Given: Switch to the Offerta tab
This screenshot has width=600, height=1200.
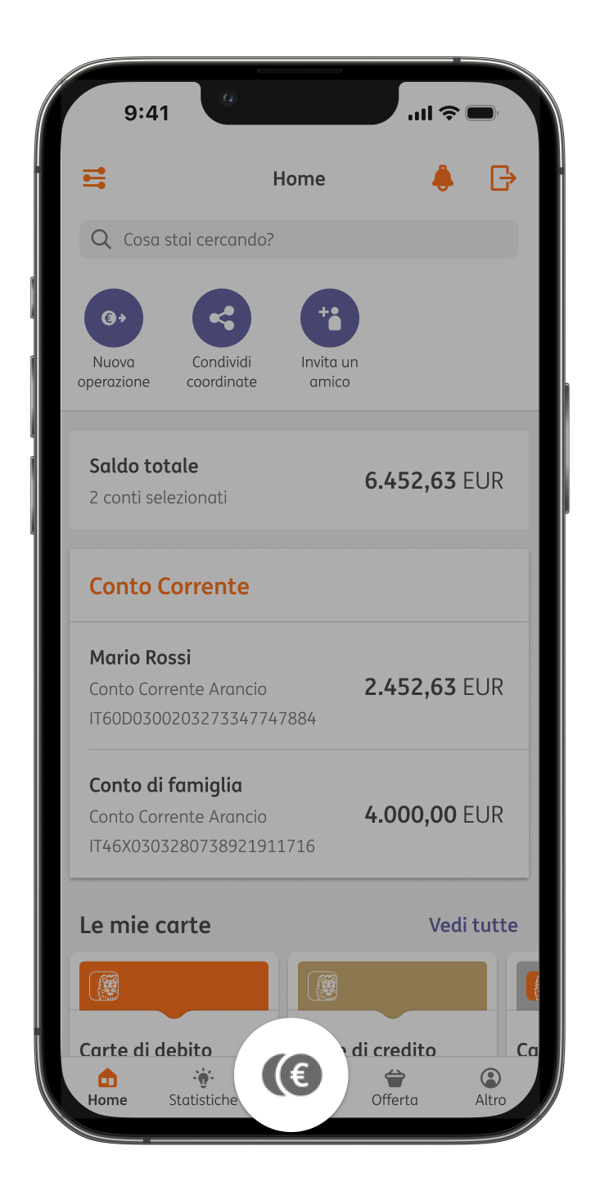Looking at the screenshot, I should click(x=395, y=1088).
